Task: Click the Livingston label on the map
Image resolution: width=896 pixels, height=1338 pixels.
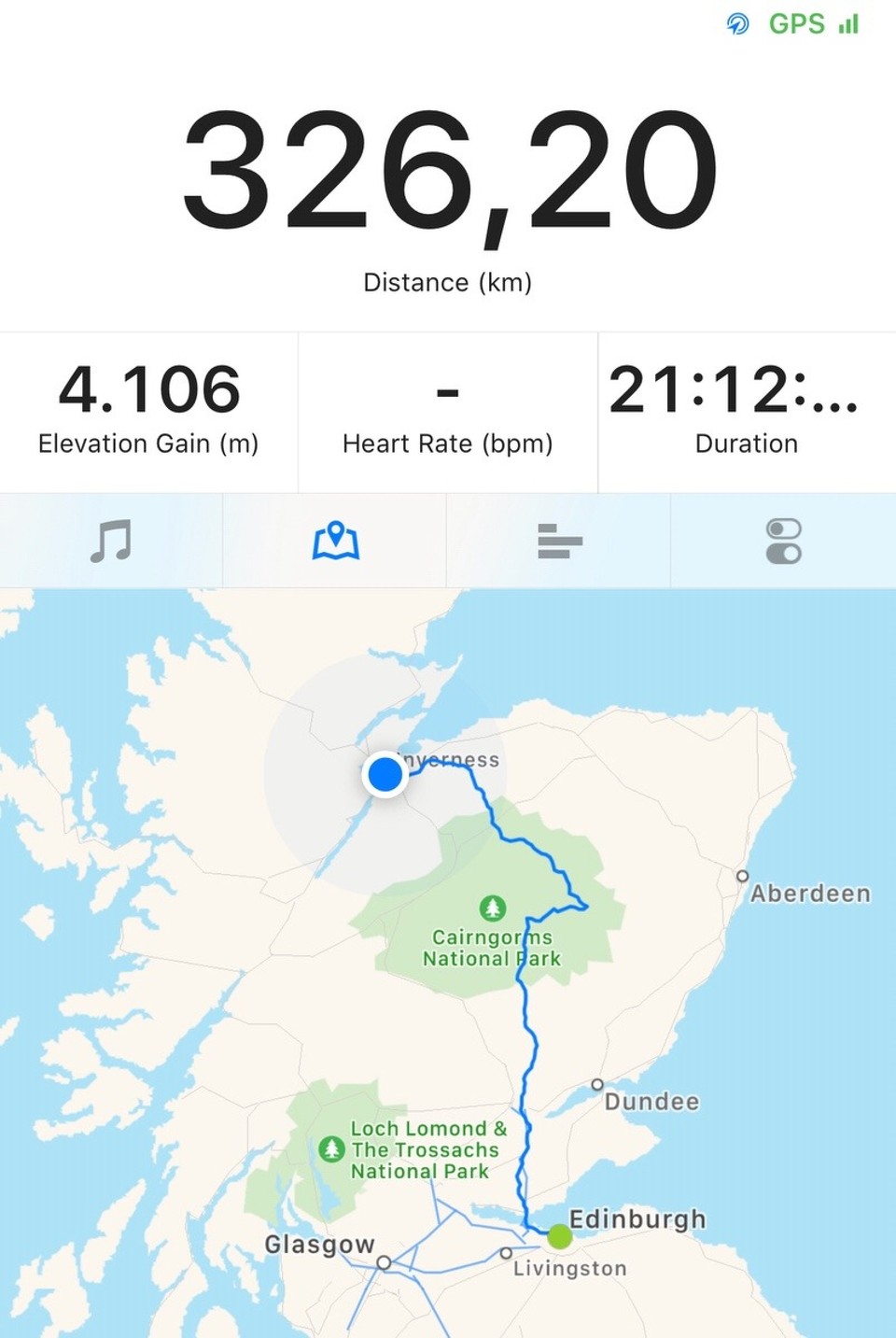Action: (x=569, y=1268)
